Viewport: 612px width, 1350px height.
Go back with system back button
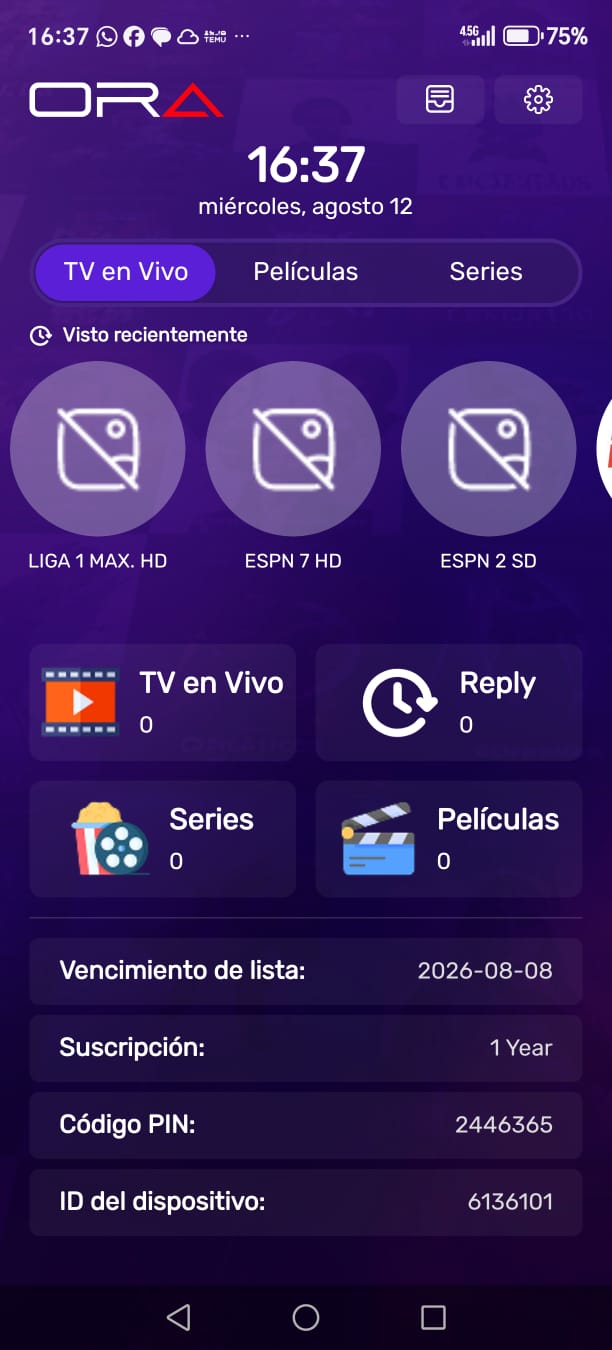point(179,1317)
